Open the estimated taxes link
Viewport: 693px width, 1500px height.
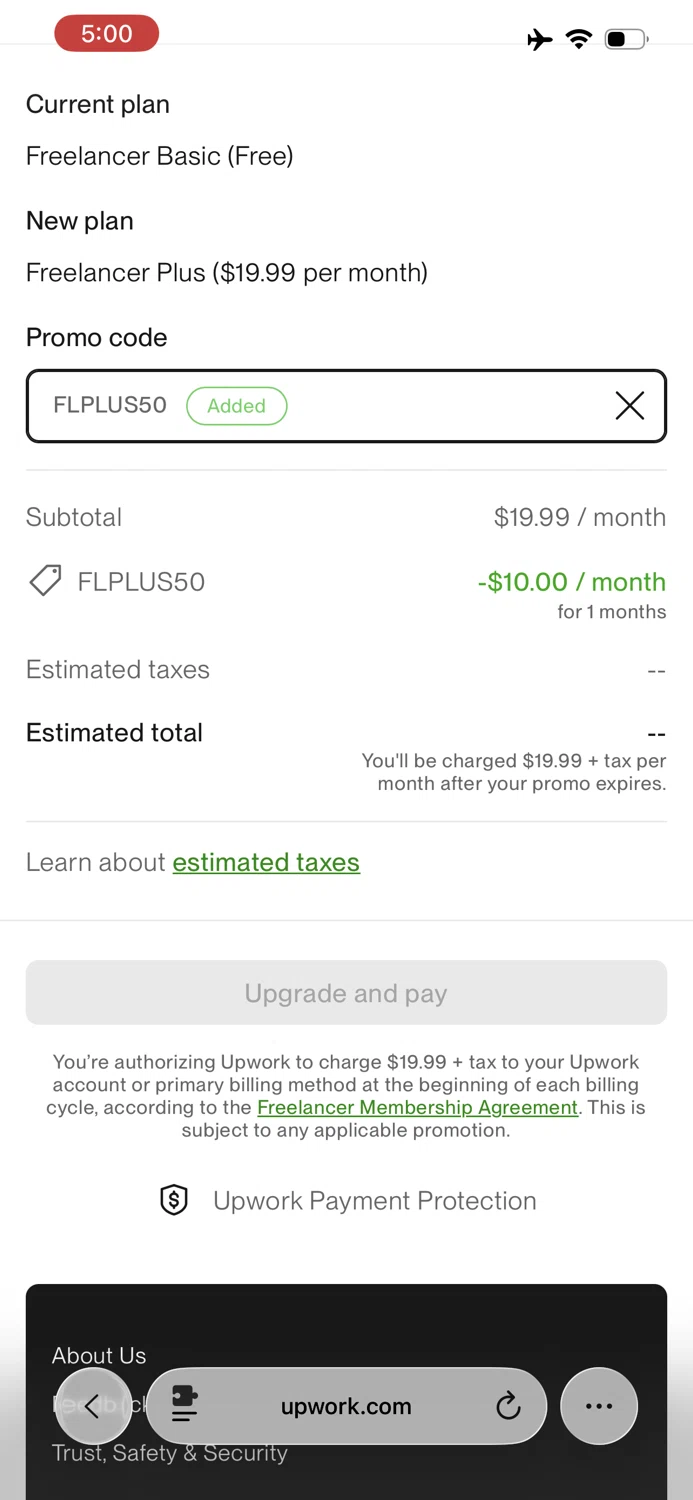coord(266,862)
